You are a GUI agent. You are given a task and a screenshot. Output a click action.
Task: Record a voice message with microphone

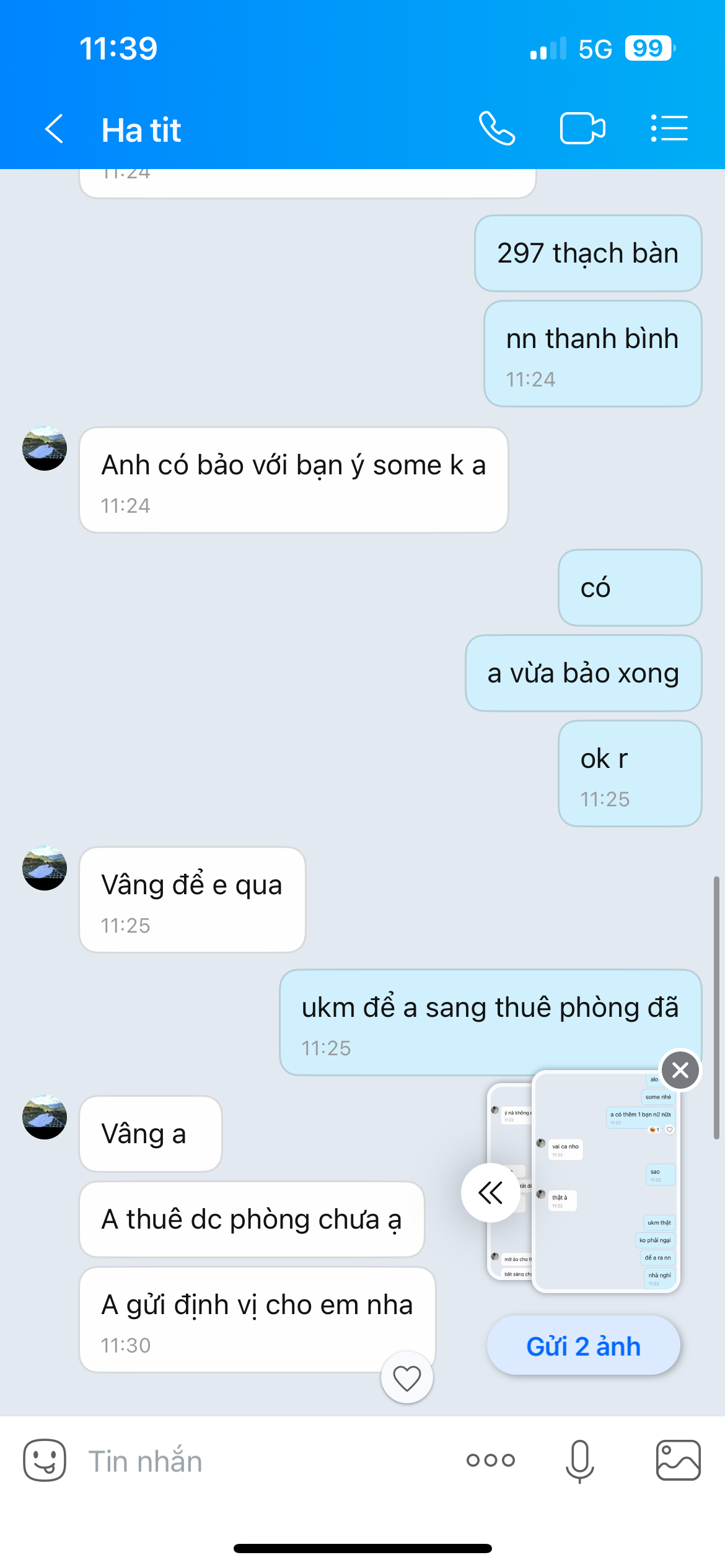(x=579, y=1460)
